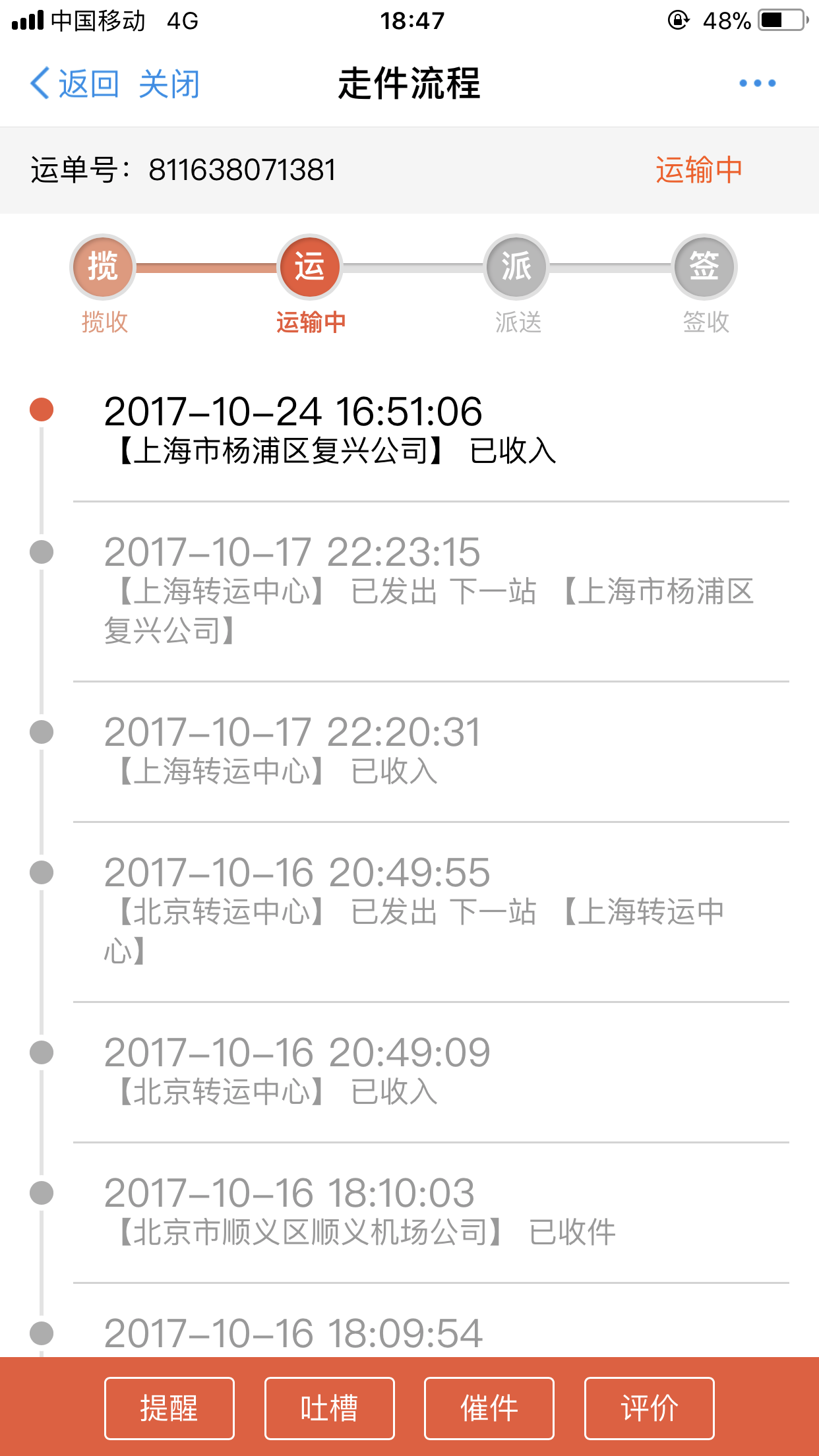Screen dimensions: 819x1456
Task: Tap 催件 to urge delivery
Action: tap(489, 1408)
